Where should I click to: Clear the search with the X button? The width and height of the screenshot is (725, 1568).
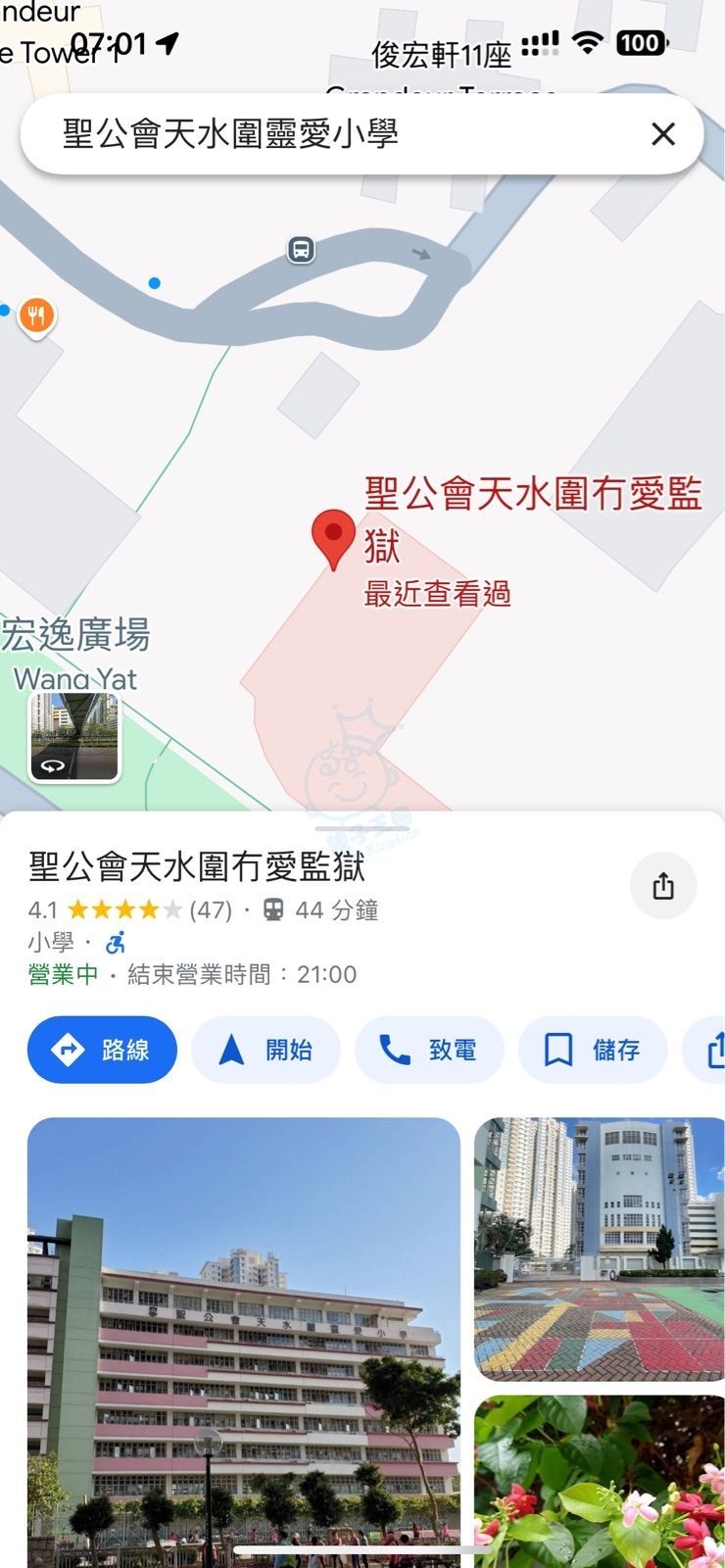coord(663,134)
